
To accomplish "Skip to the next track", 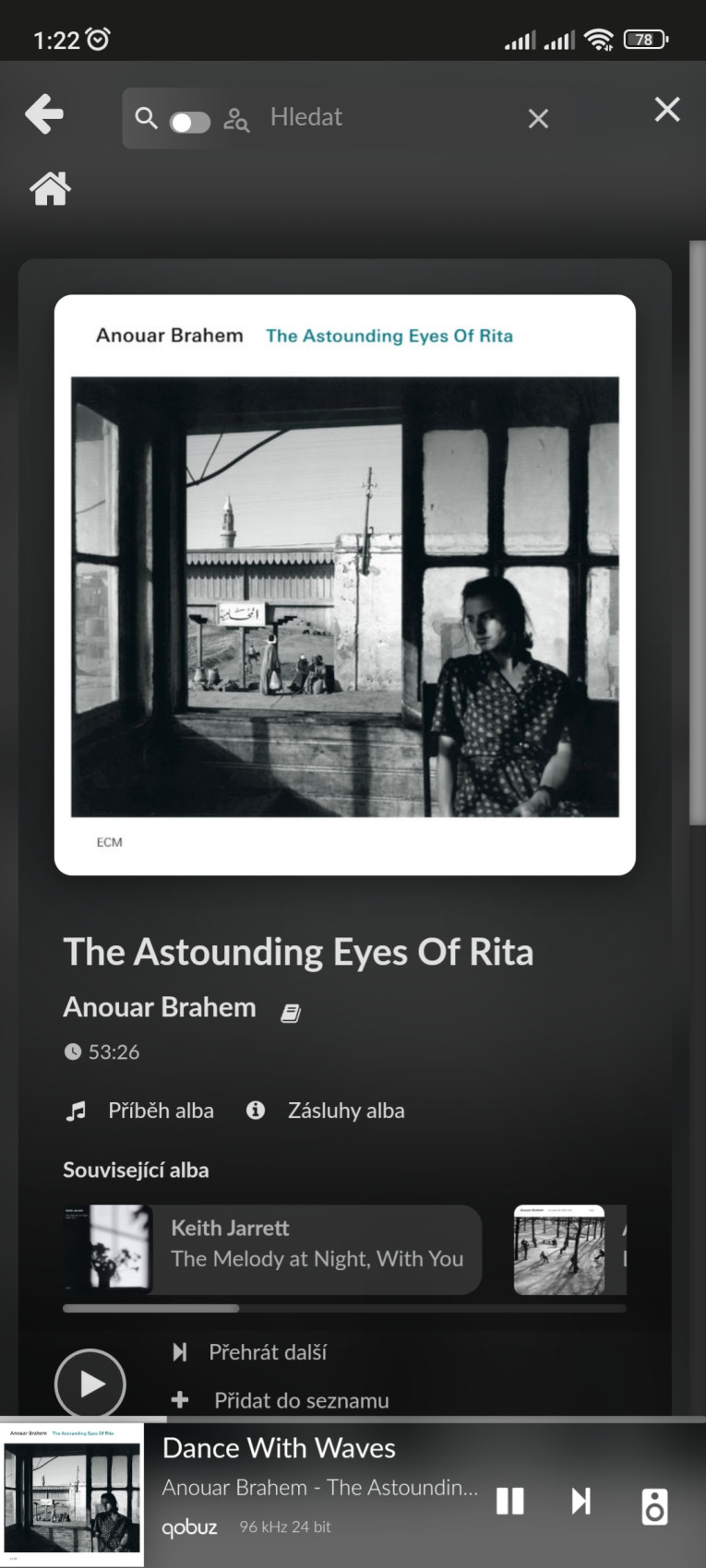I will point(580,1501).
